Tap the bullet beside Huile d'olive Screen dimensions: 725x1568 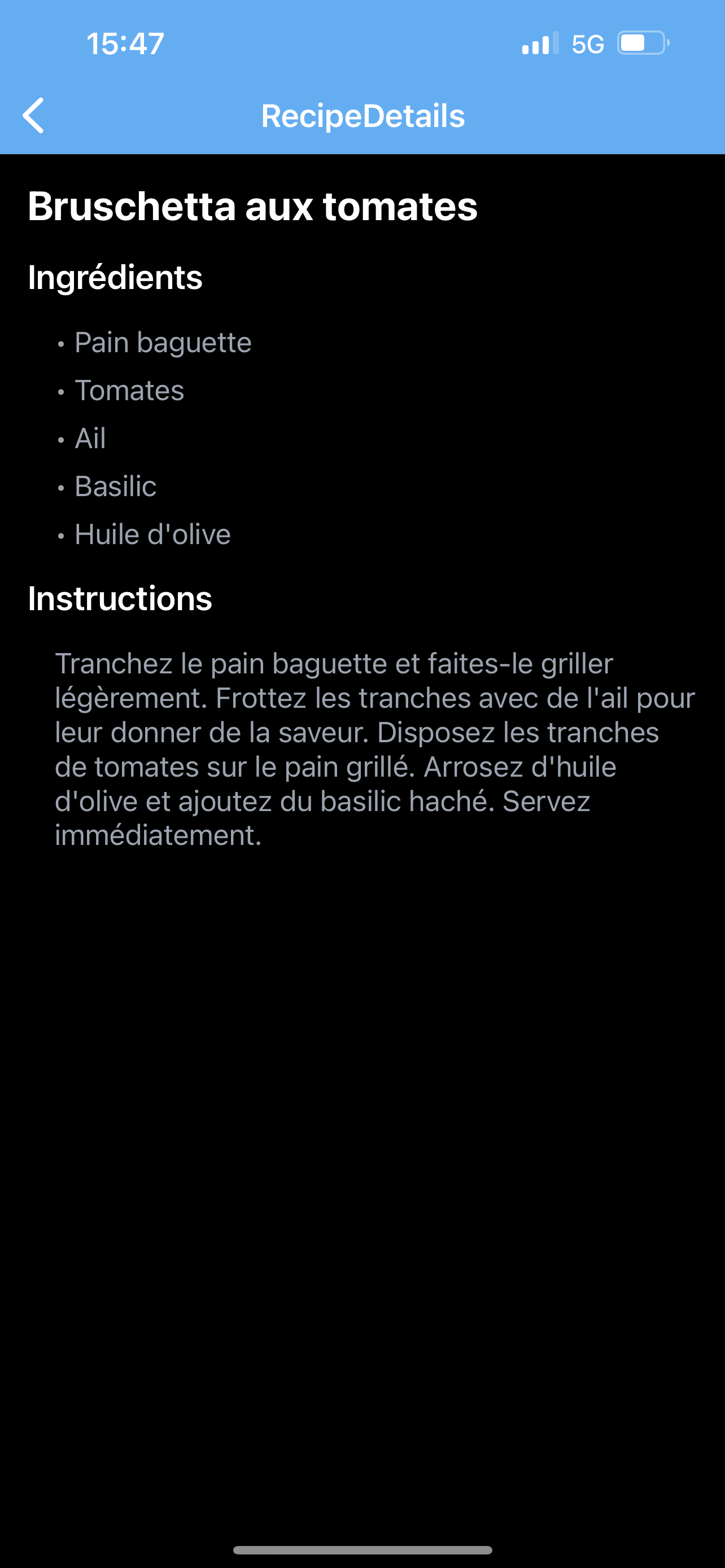coord(60,536)
